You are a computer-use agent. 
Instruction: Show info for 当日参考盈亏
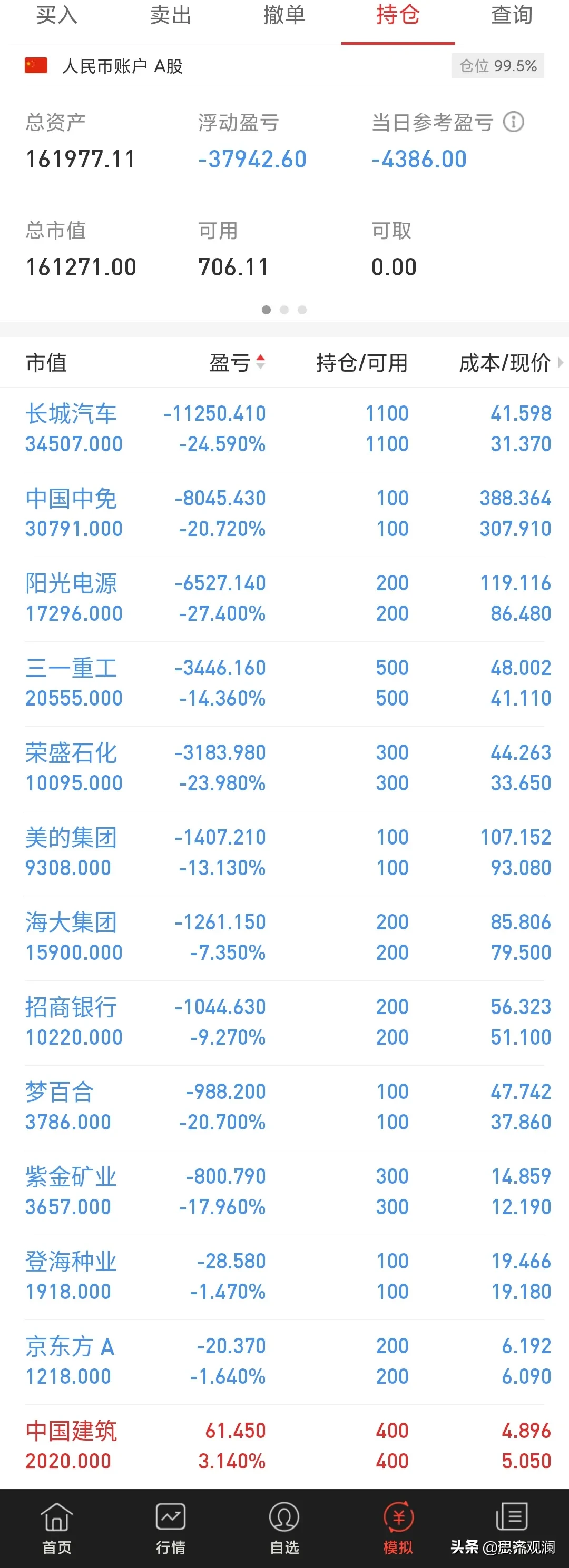514,122
